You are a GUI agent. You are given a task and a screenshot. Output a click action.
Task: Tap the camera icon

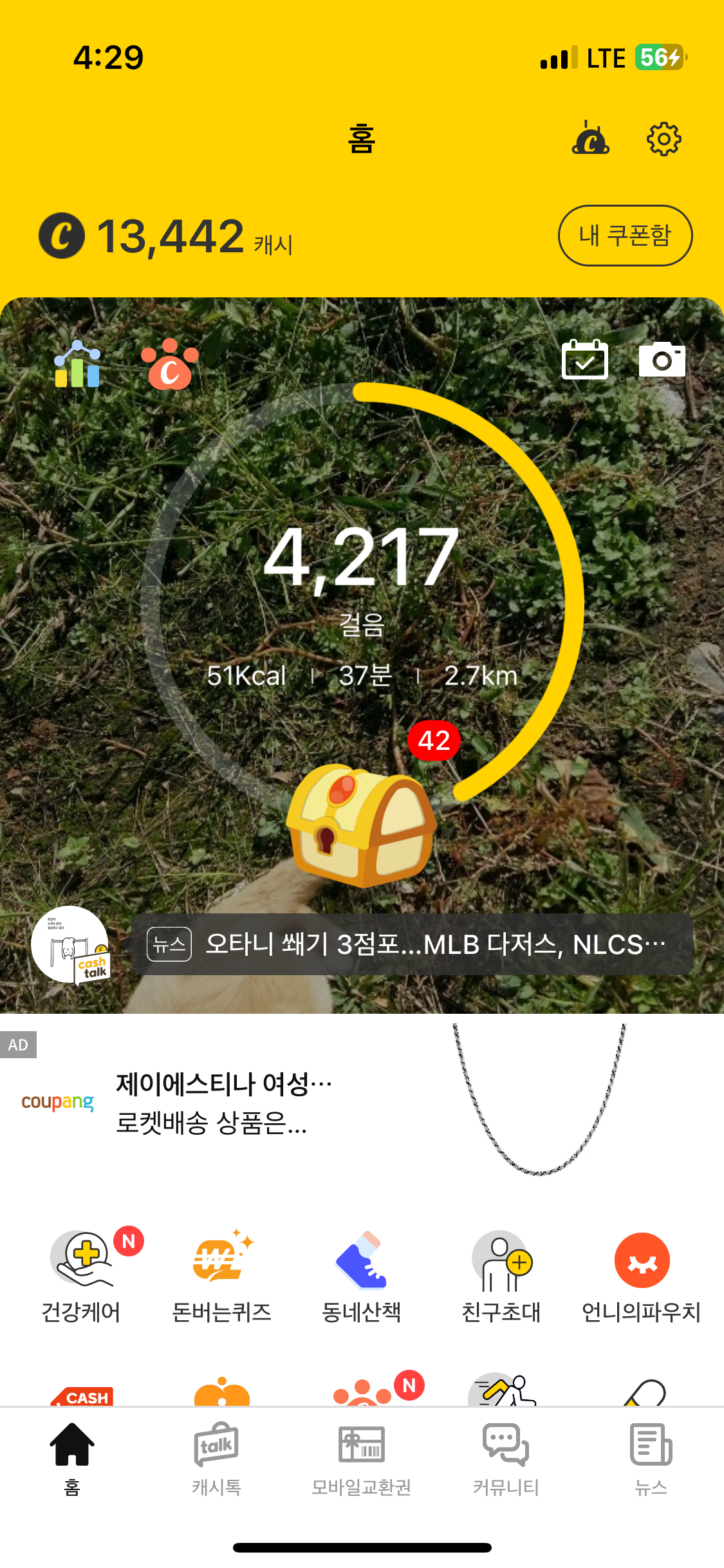coord(662,360)
